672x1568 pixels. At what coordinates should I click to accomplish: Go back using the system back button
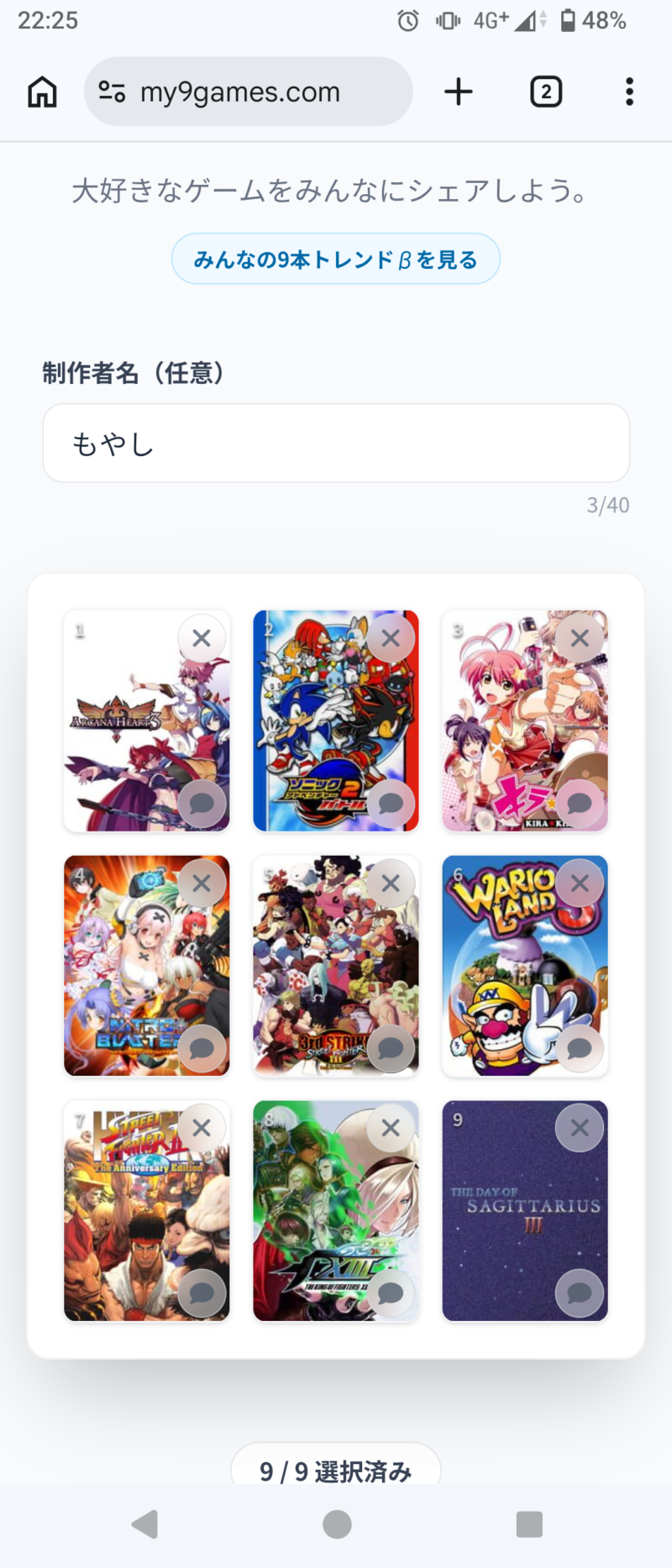pyautogui.click(x=145, y=1523)
